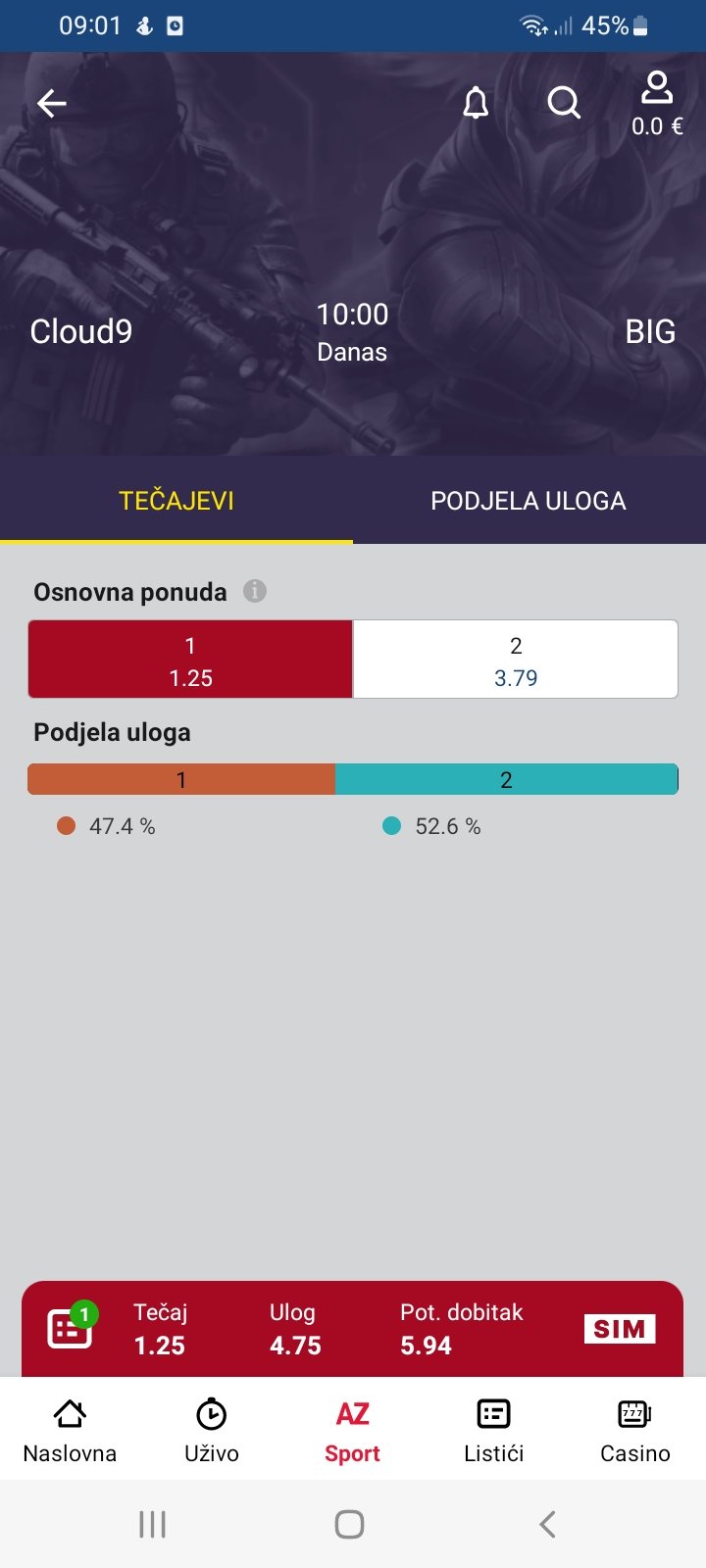The width and height of the screenshot is (706, 1568).
Task: Select the Tečajevi tab
Action: coord(176,500)
